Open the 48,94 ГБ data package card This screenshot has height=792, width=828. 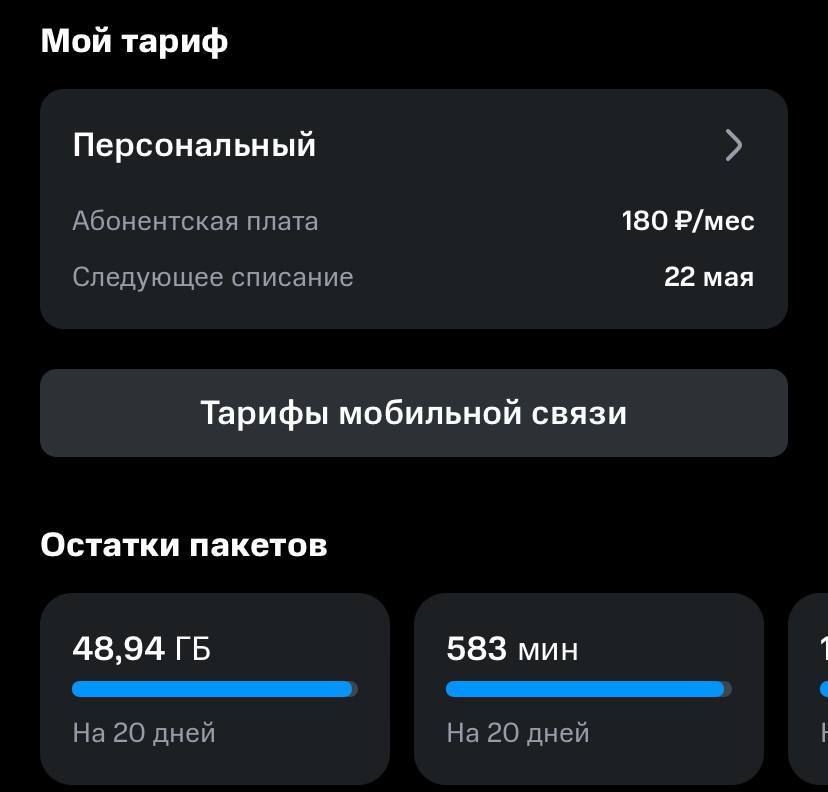pyautogui.click(x=214, y=688)
